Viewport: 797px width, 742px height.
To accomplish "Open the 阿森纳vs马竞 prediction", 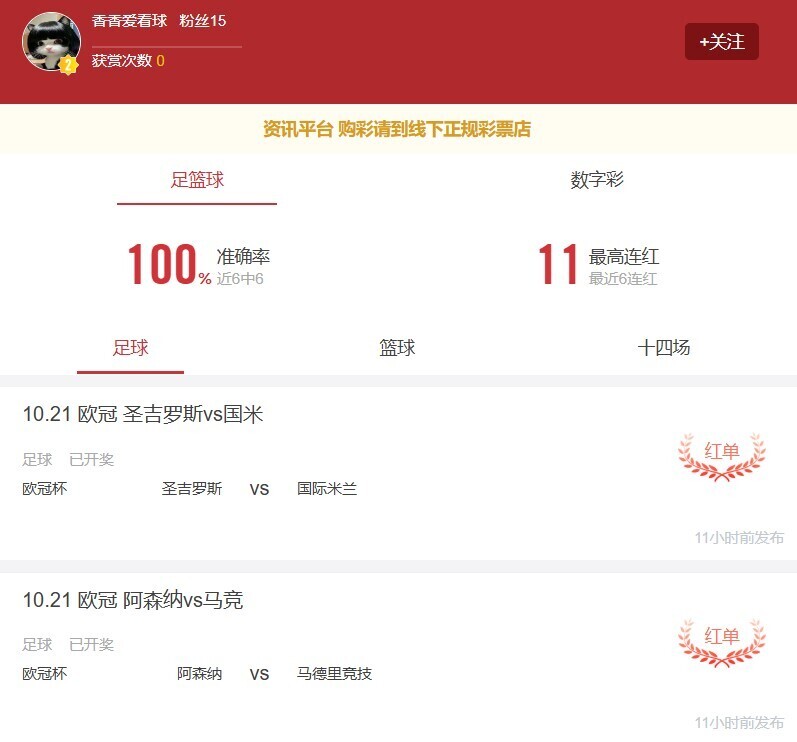I will click(x=133, y=600).
